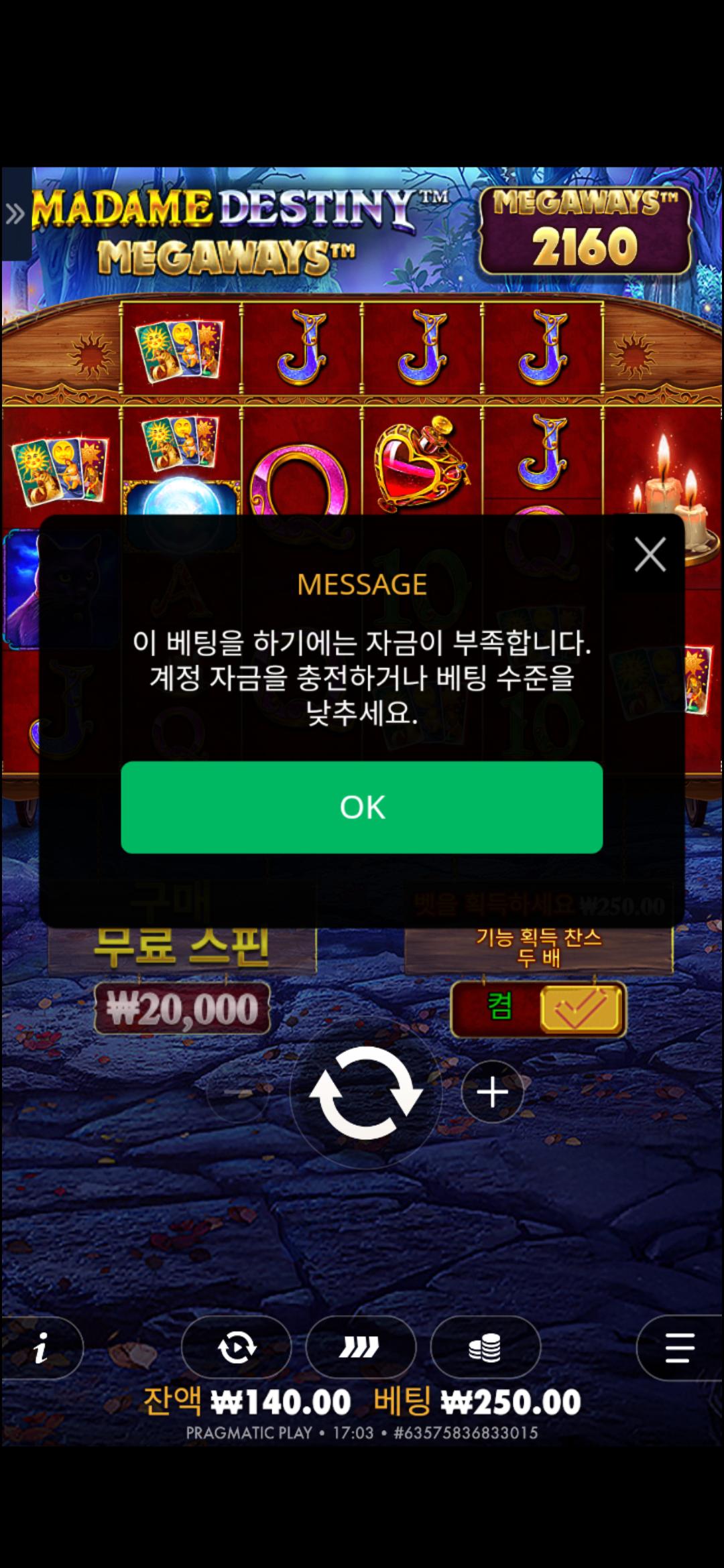Open bet coin settings
The height and width of the screenshot is (1568, 724).
[x=485, y=1348]
